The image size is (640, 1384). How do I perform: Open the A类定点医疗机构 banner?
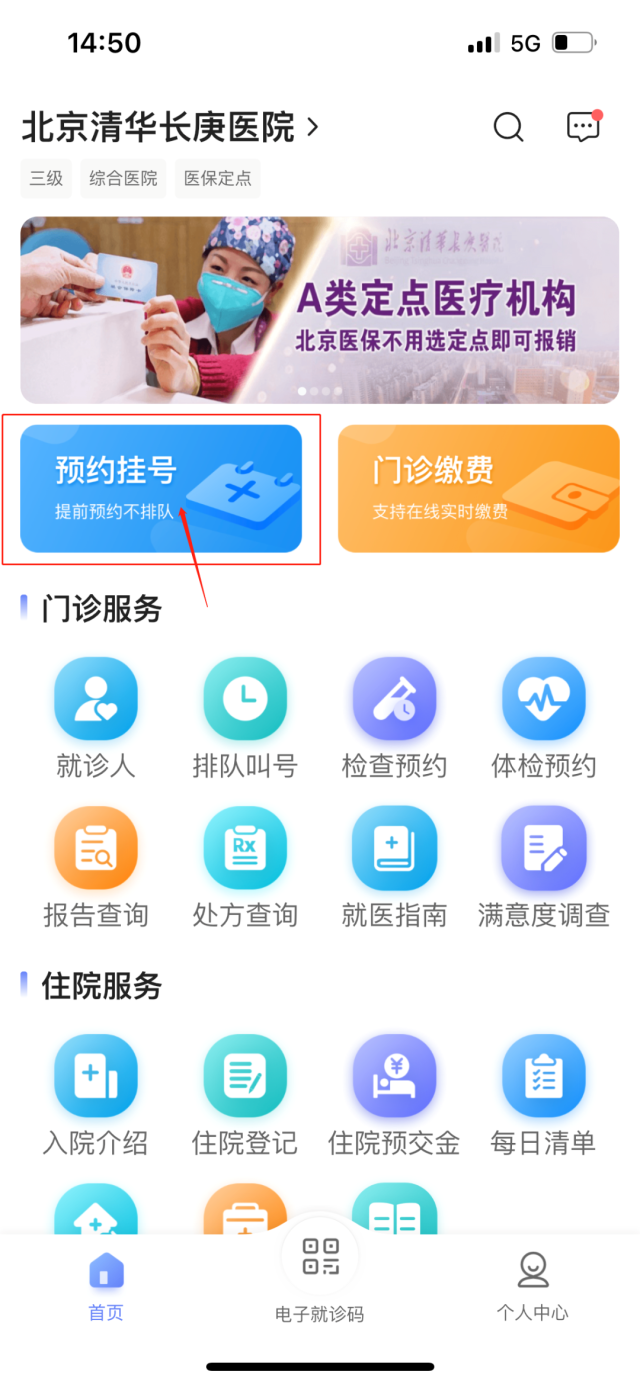(320, 310)
